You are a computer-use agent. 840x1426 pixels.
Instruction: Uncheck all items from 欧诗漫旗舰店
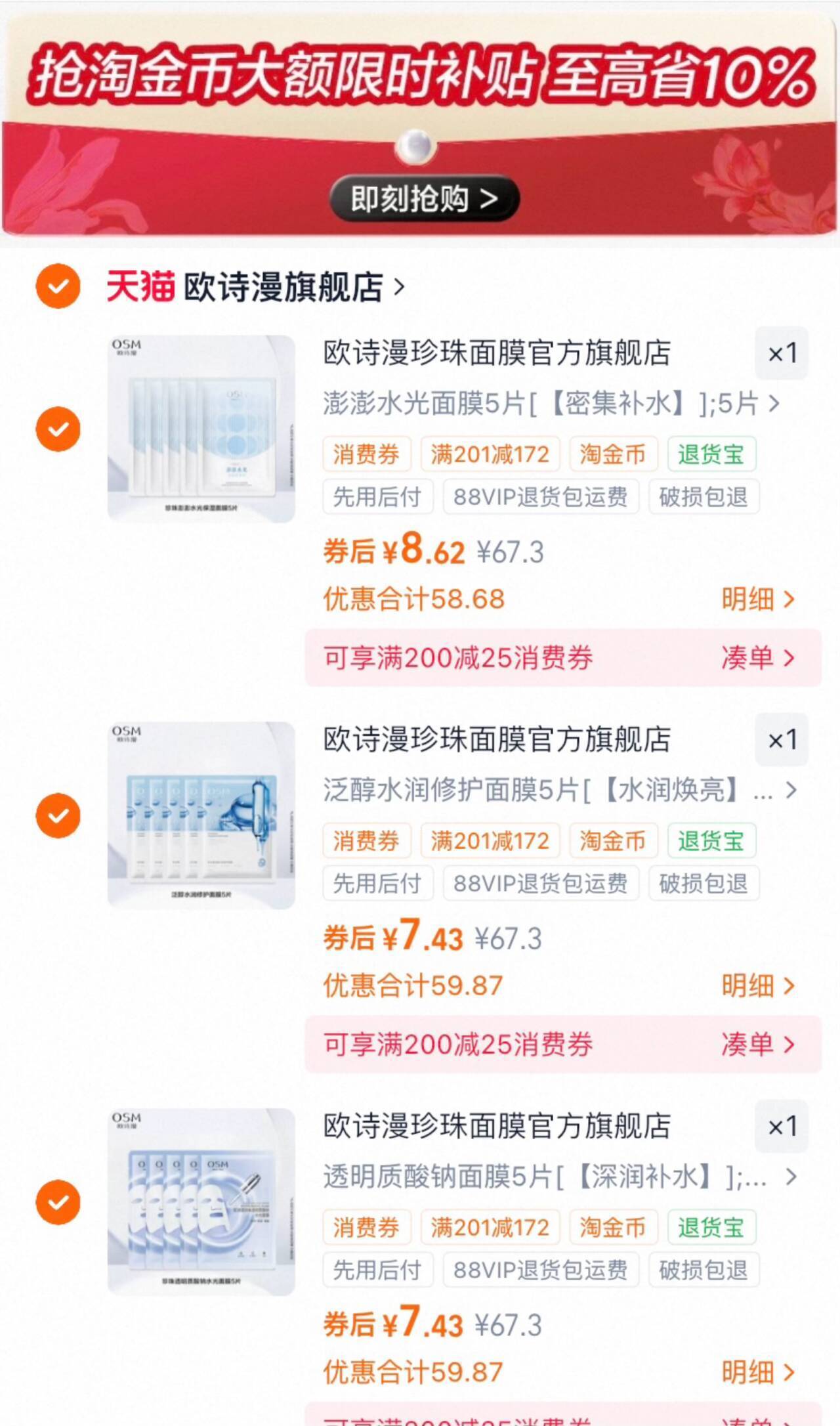click(x=58, y=286)
